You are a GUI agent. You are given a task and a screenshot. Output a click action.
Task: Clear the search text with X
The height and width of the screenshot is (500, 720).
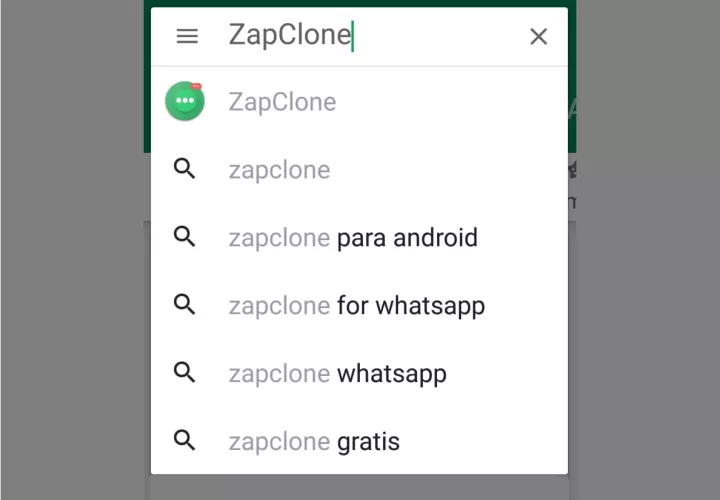pos(538,36)
